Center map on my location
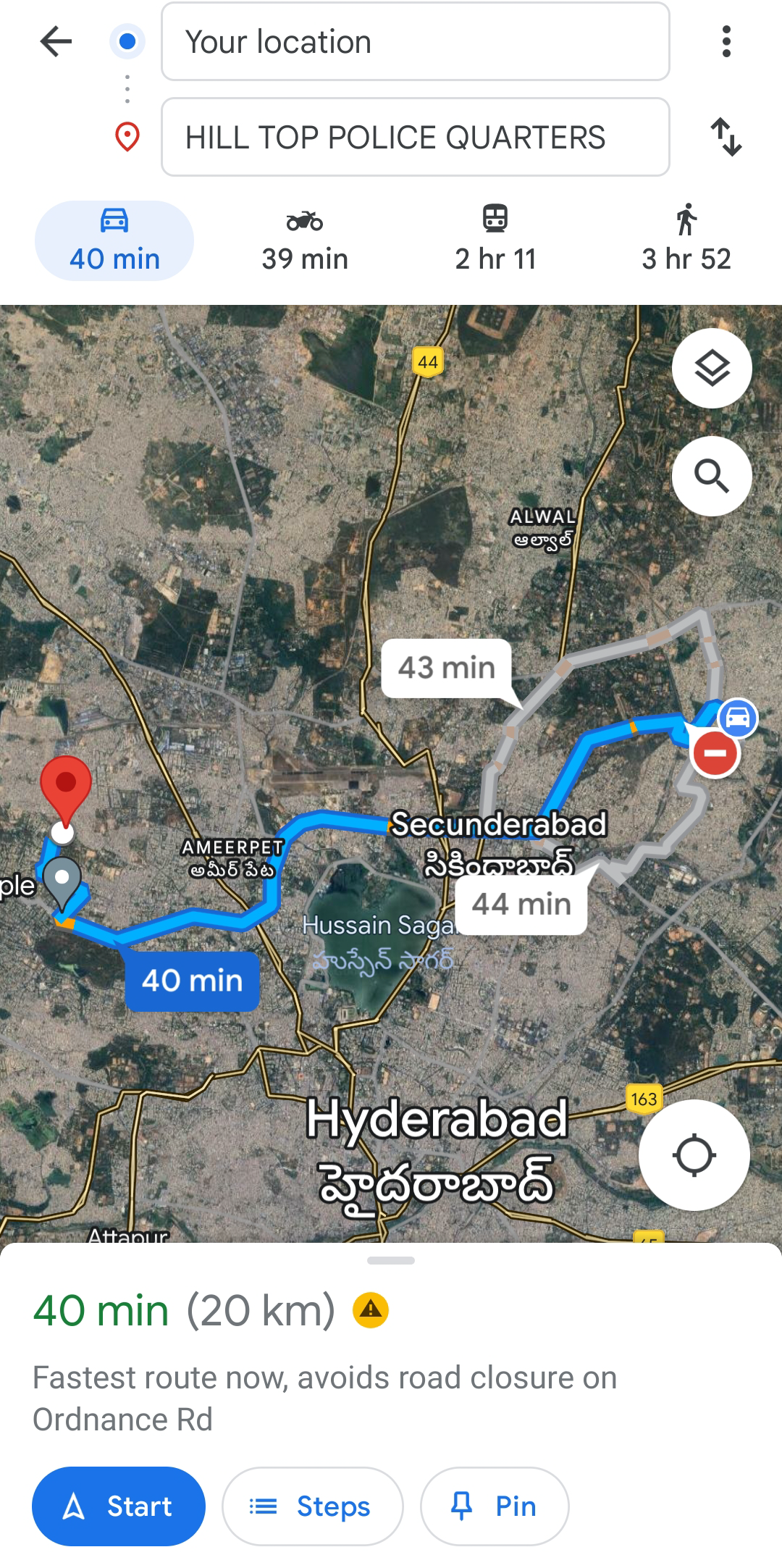782x1568 pixels. click(694, 1155)
